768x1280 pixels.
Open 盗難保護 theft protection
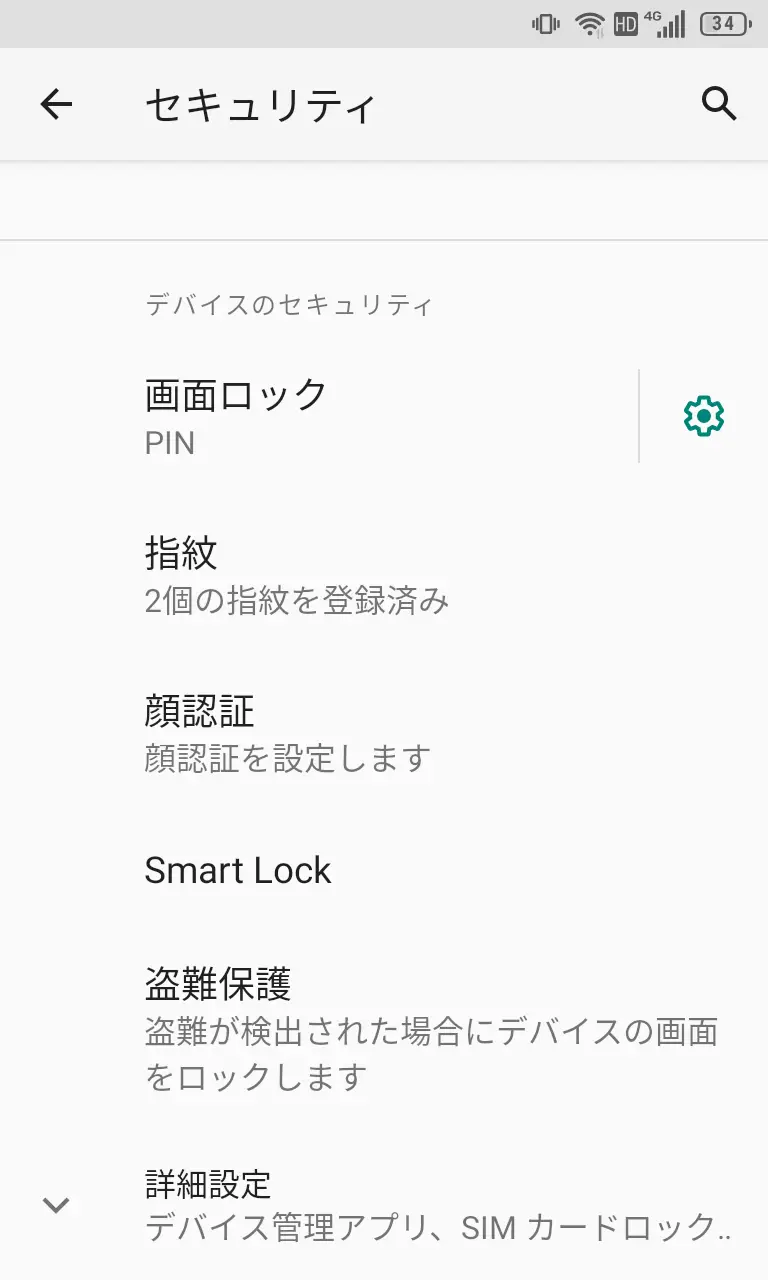click(x=384, y=1027)
